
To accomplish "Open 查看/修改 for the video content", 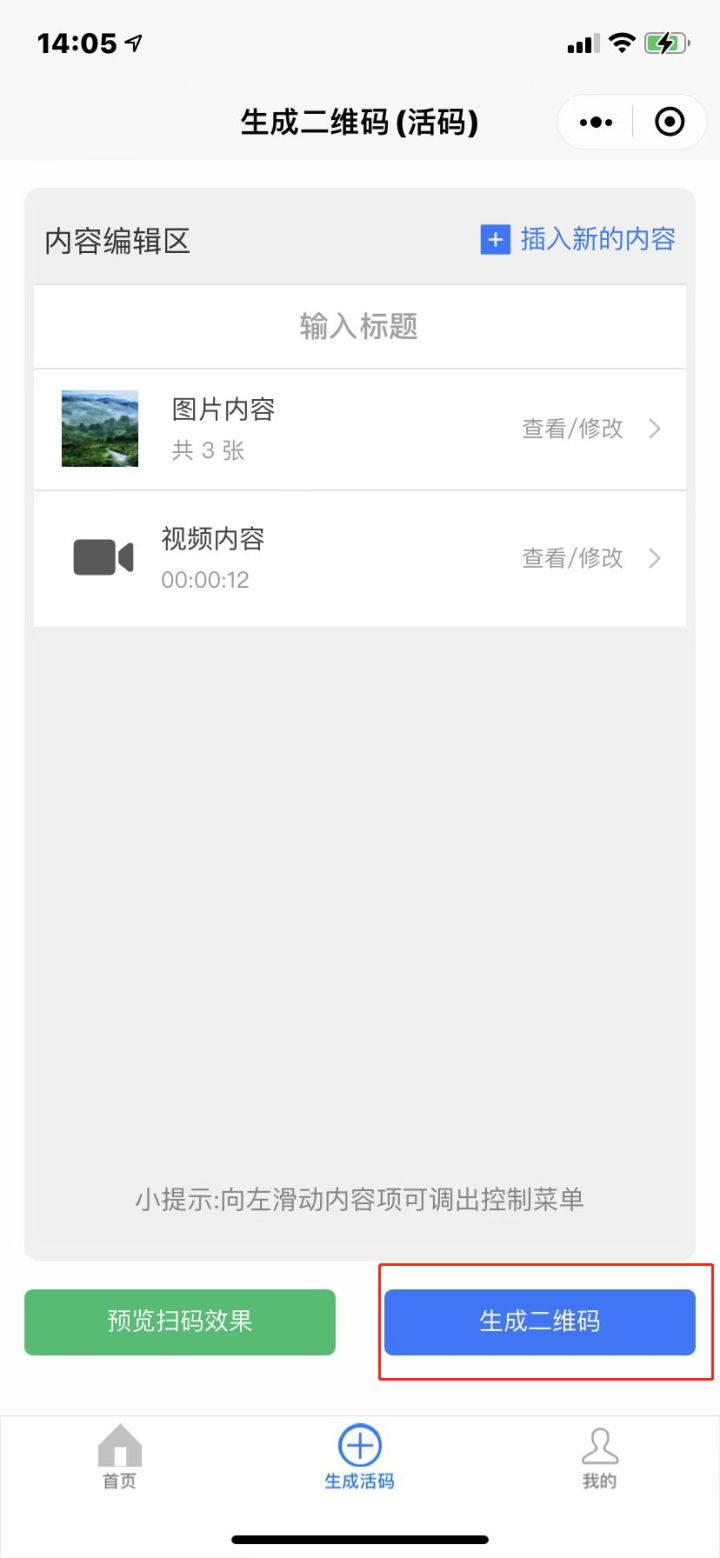I will pyautogui.click(x=572, y=558).
